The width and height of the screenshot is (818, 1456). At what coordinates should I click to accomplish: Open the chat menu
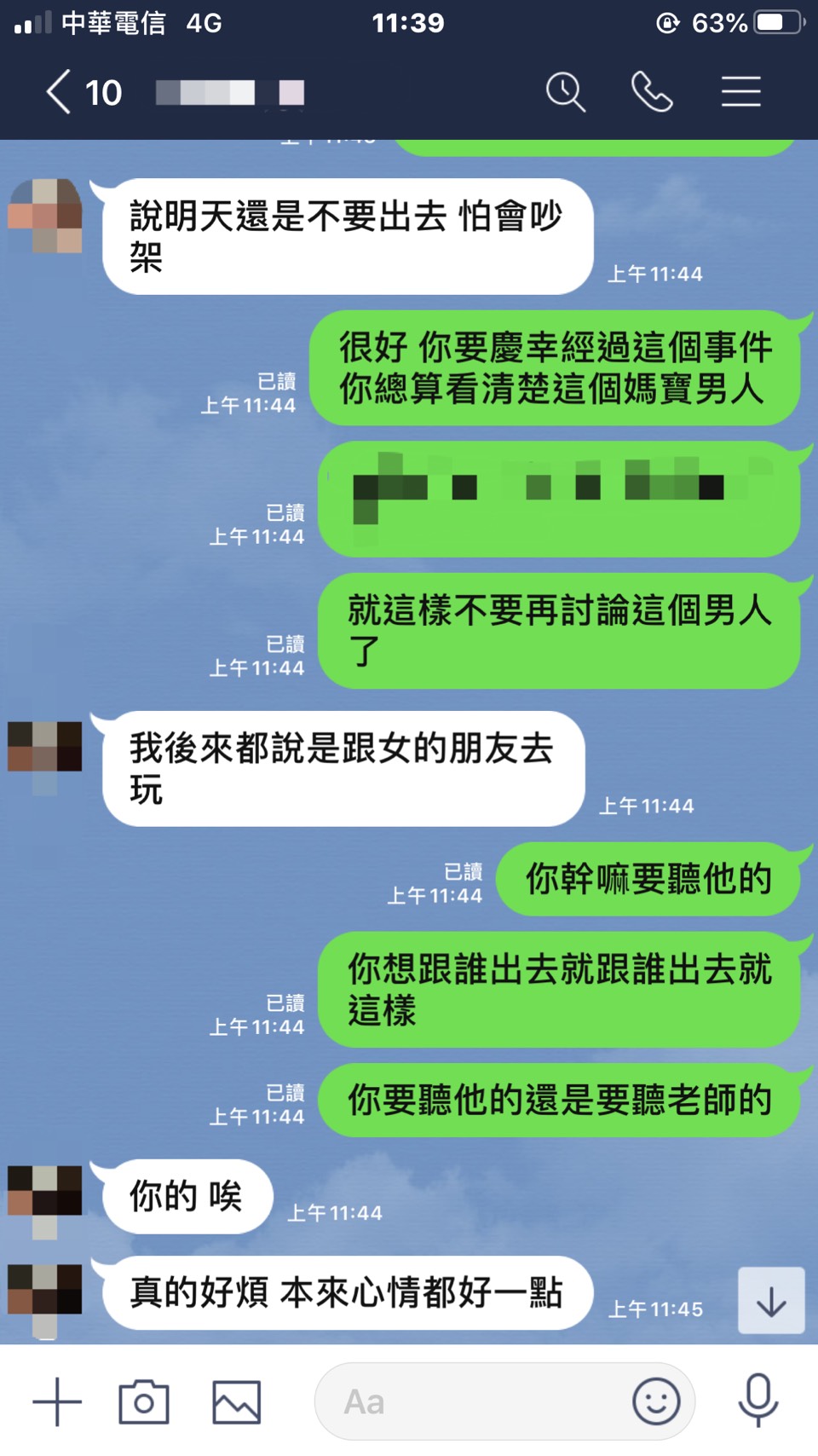740,92
